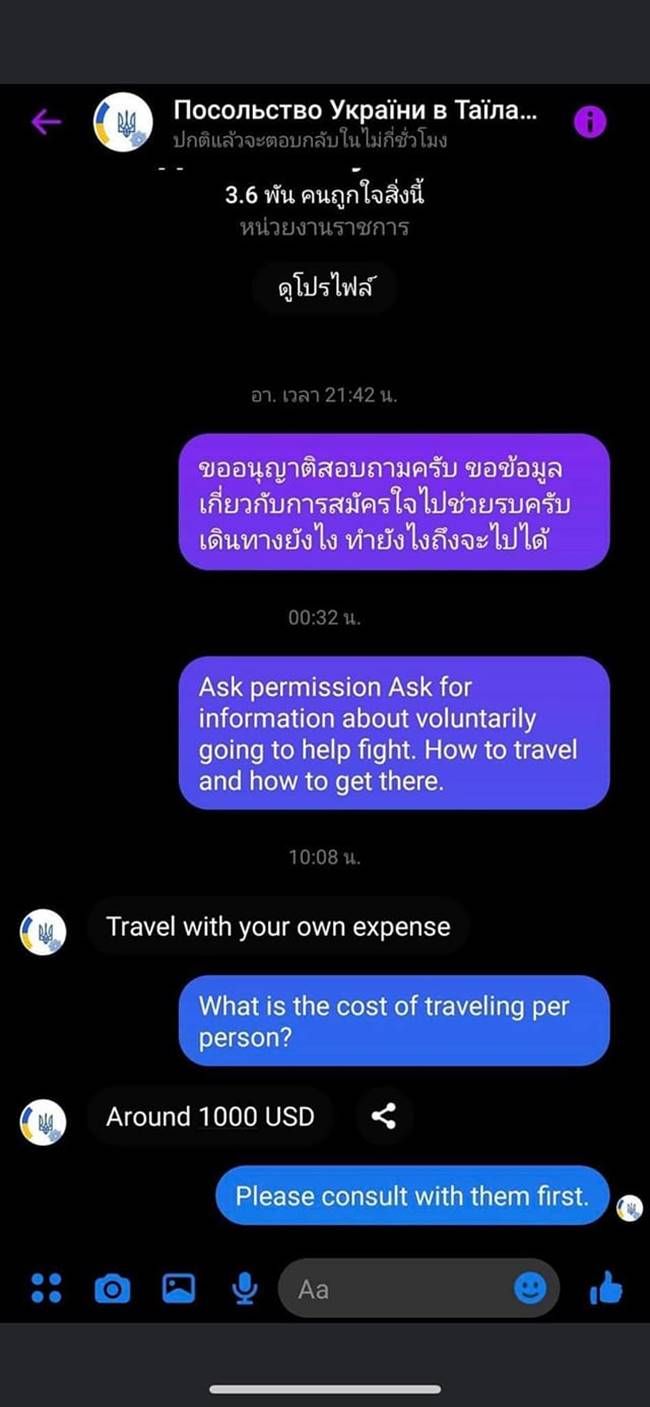Share the 'Around 1000 USD' message
The width and height of the screenshot is (650, 1407).
coord(383,1116)
